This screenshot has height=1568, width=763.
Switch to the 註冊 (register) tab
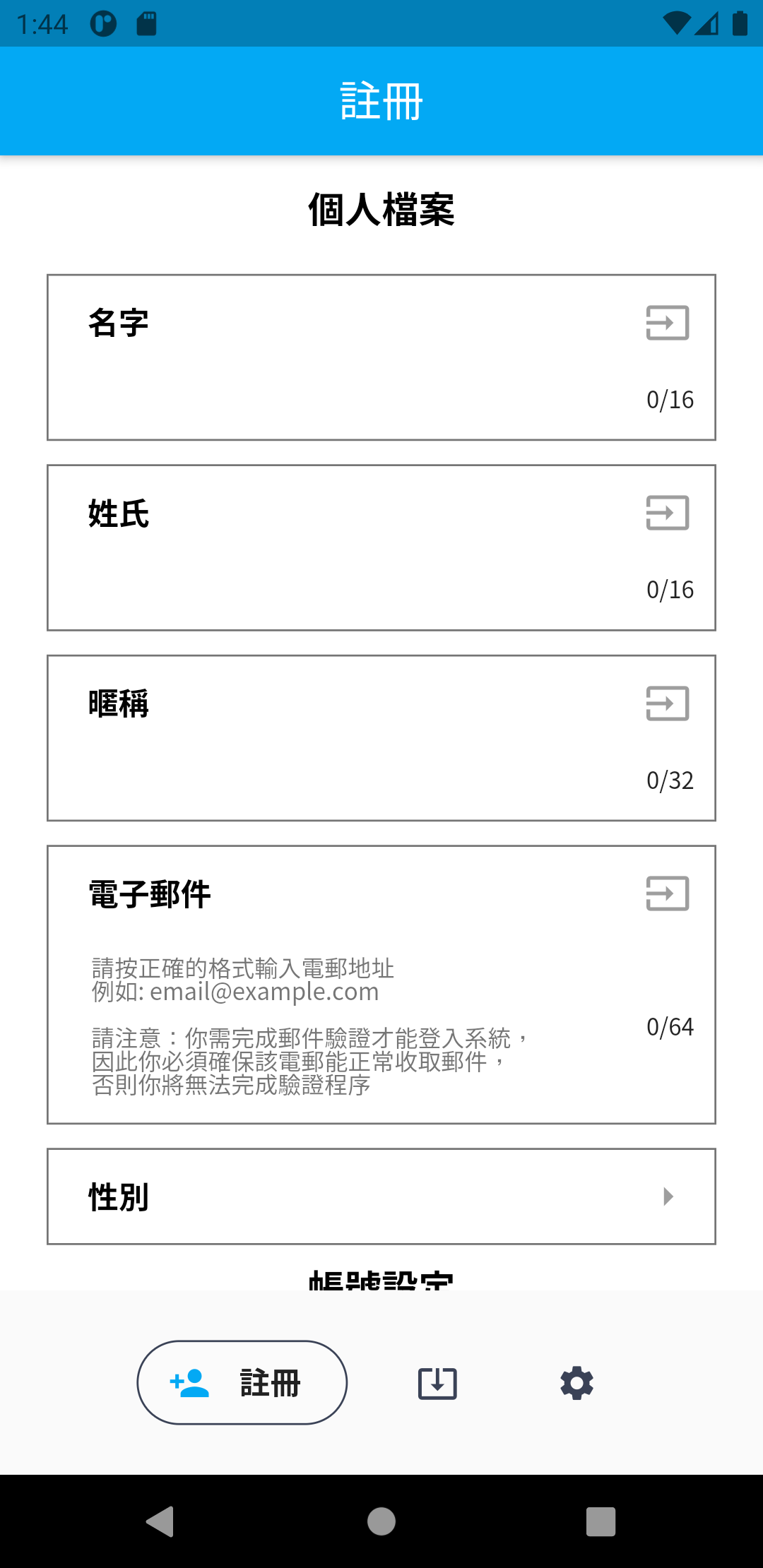click(242, 1382)
